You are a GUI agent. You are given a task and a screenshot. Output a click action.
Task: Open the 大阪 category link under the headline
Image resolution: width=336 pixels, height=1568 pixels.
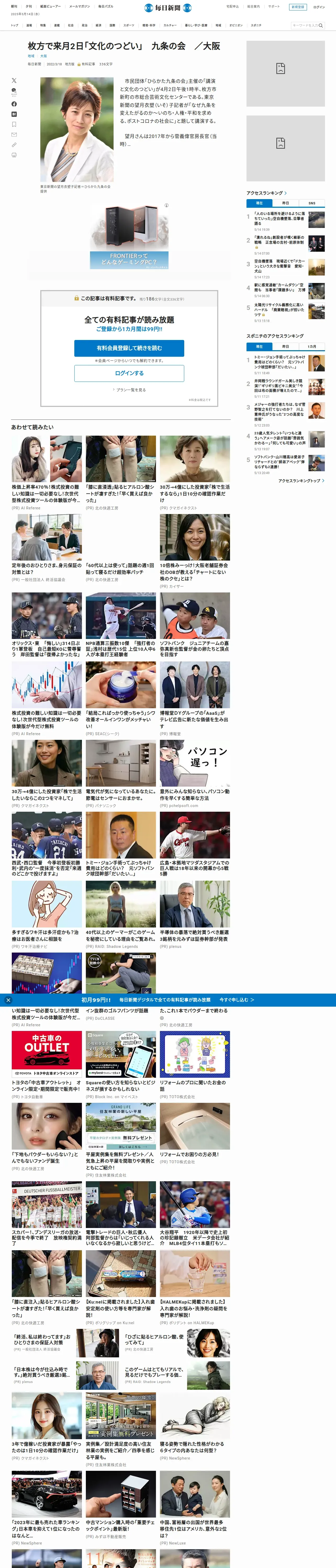(x=43, y=56)
